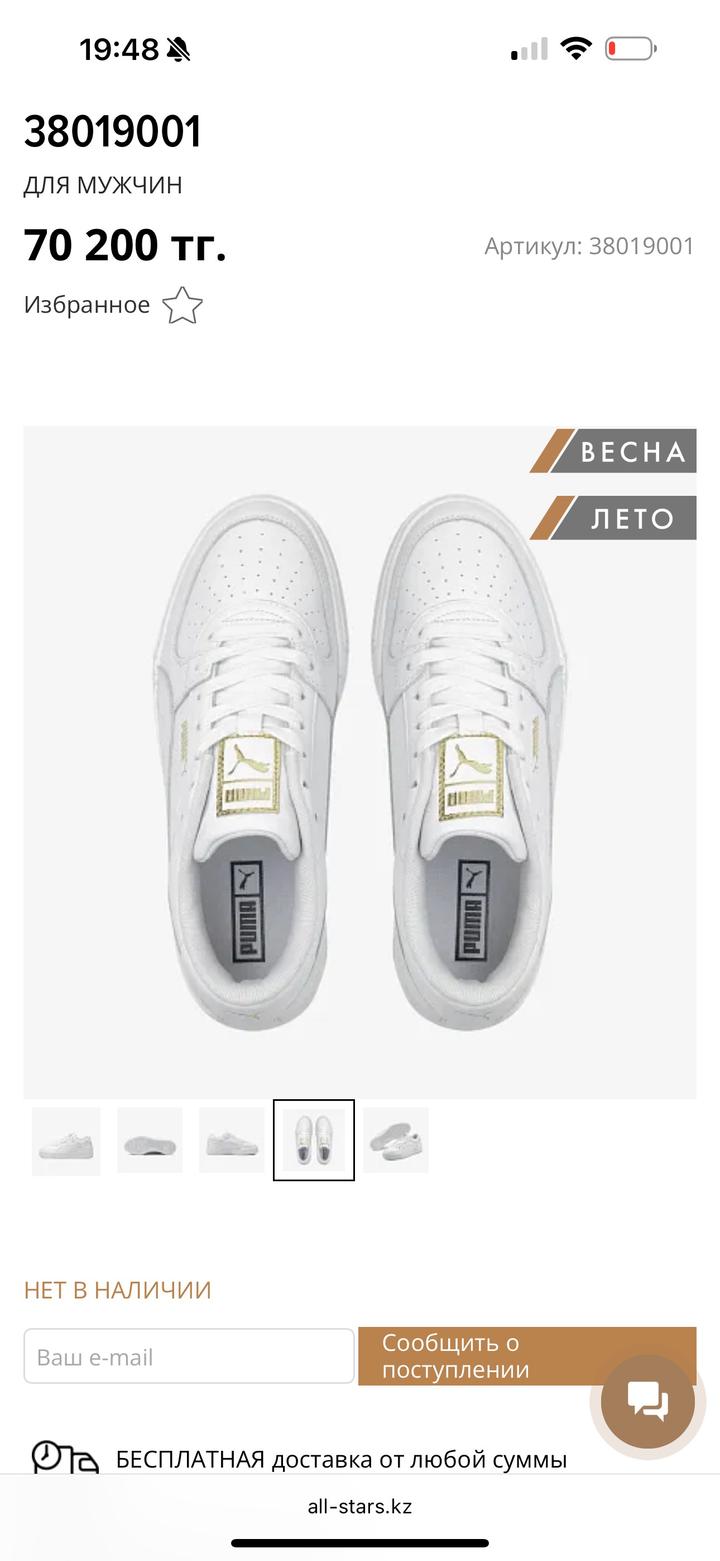View the third shoe thumbnail

[231, 1141]
